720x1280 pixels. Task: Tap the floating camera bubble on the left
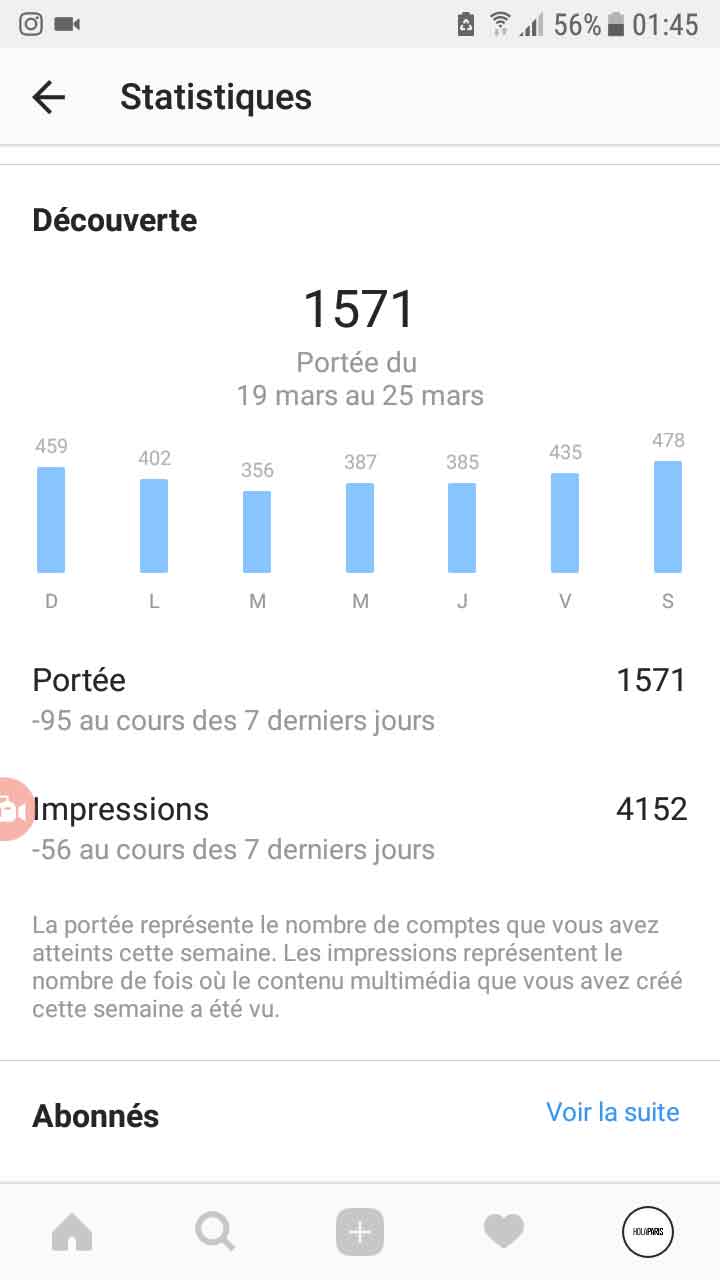pos(14,810)
